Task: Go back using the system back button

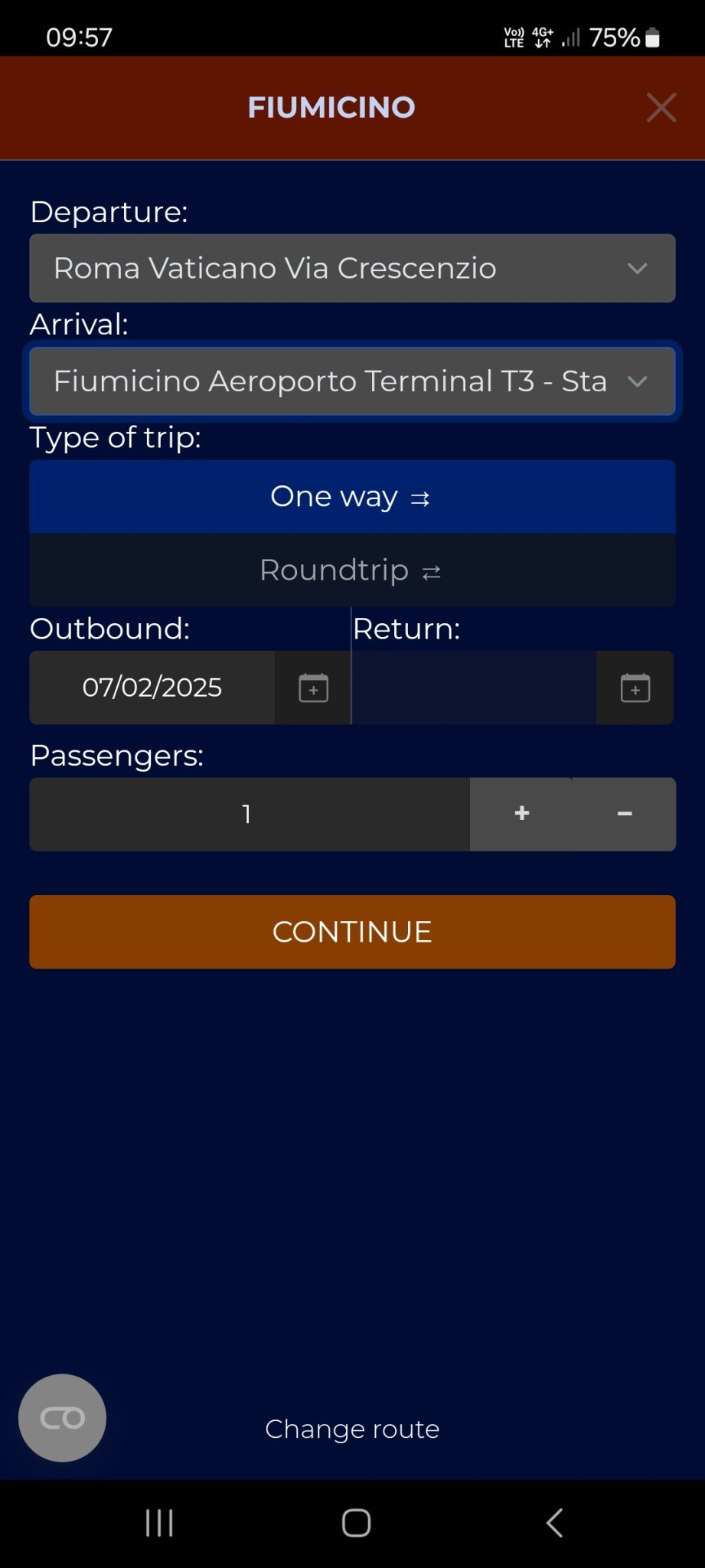Action: (555, 1523)
